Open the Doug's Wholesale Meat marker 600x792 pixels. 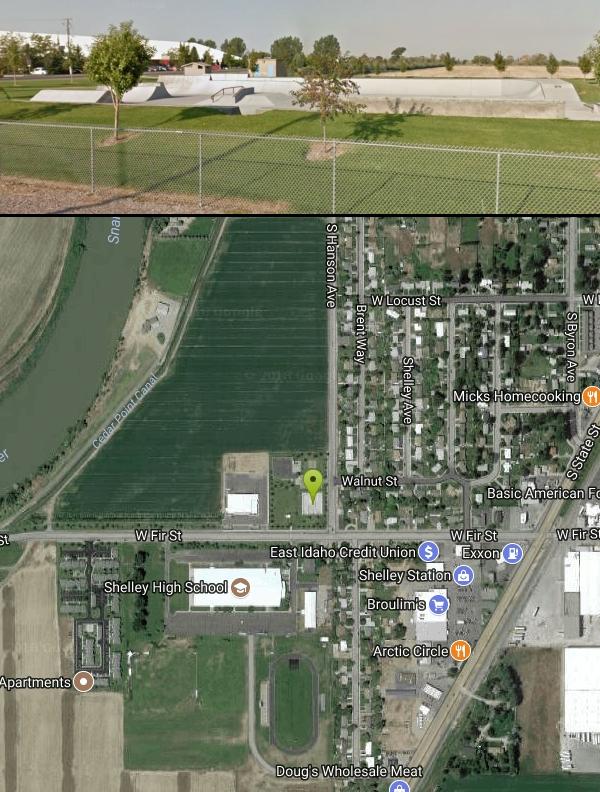[400, 785]
